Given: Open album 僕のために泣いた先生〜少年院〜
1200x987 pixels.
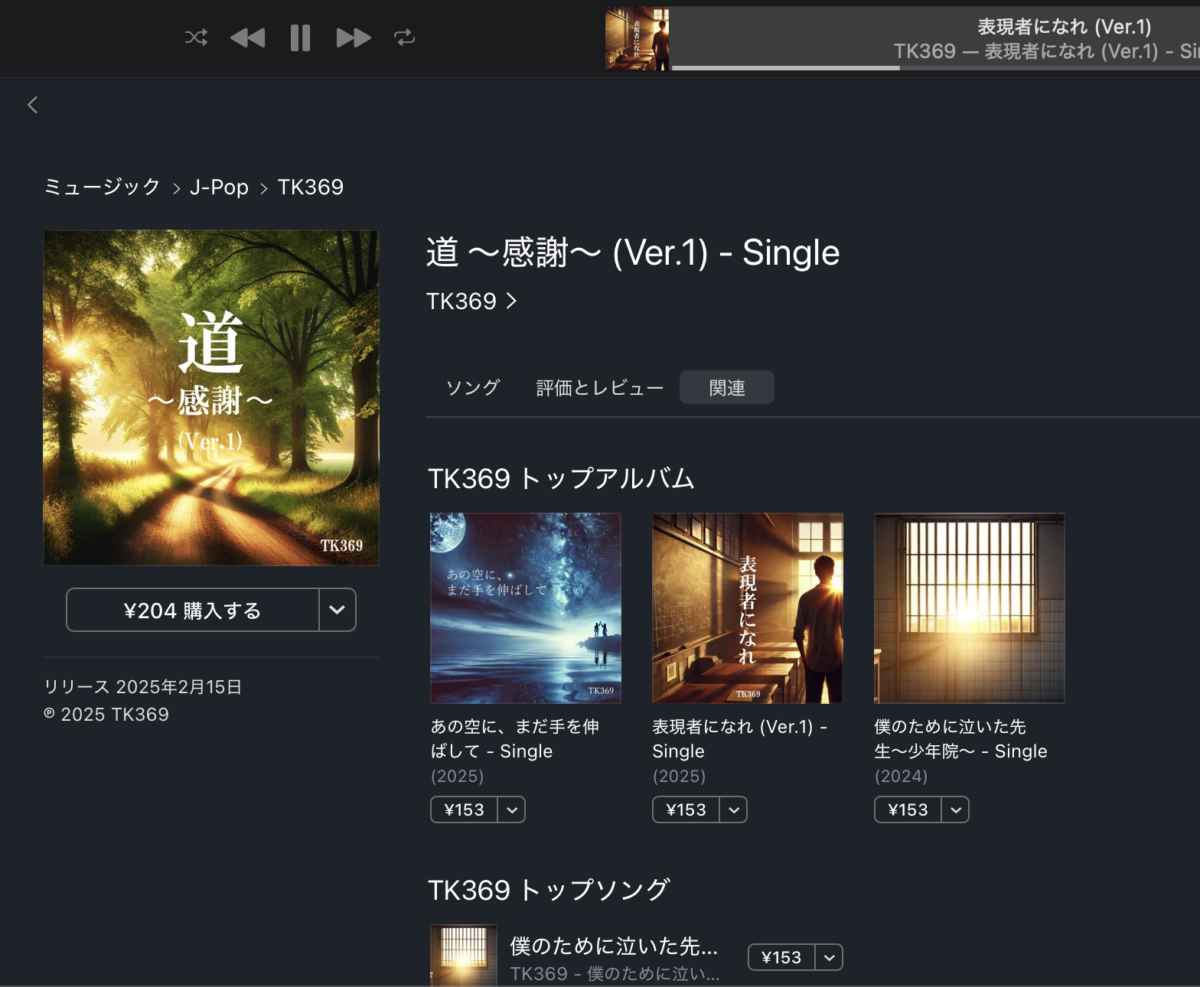Looking at the screenshot, I should click(x=969, y=608).
